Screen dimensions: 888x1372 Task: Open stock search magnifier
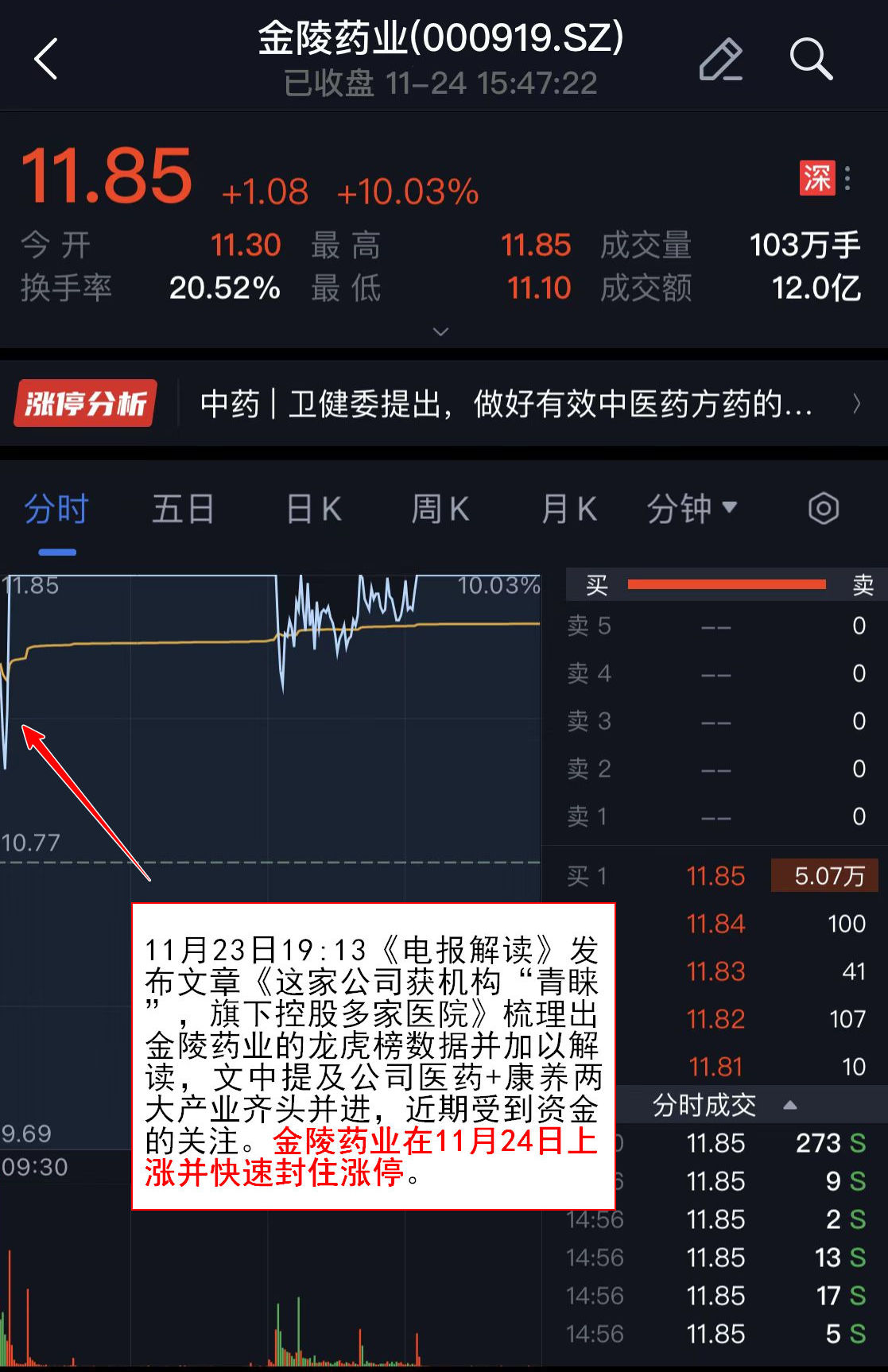click(810, 59)
